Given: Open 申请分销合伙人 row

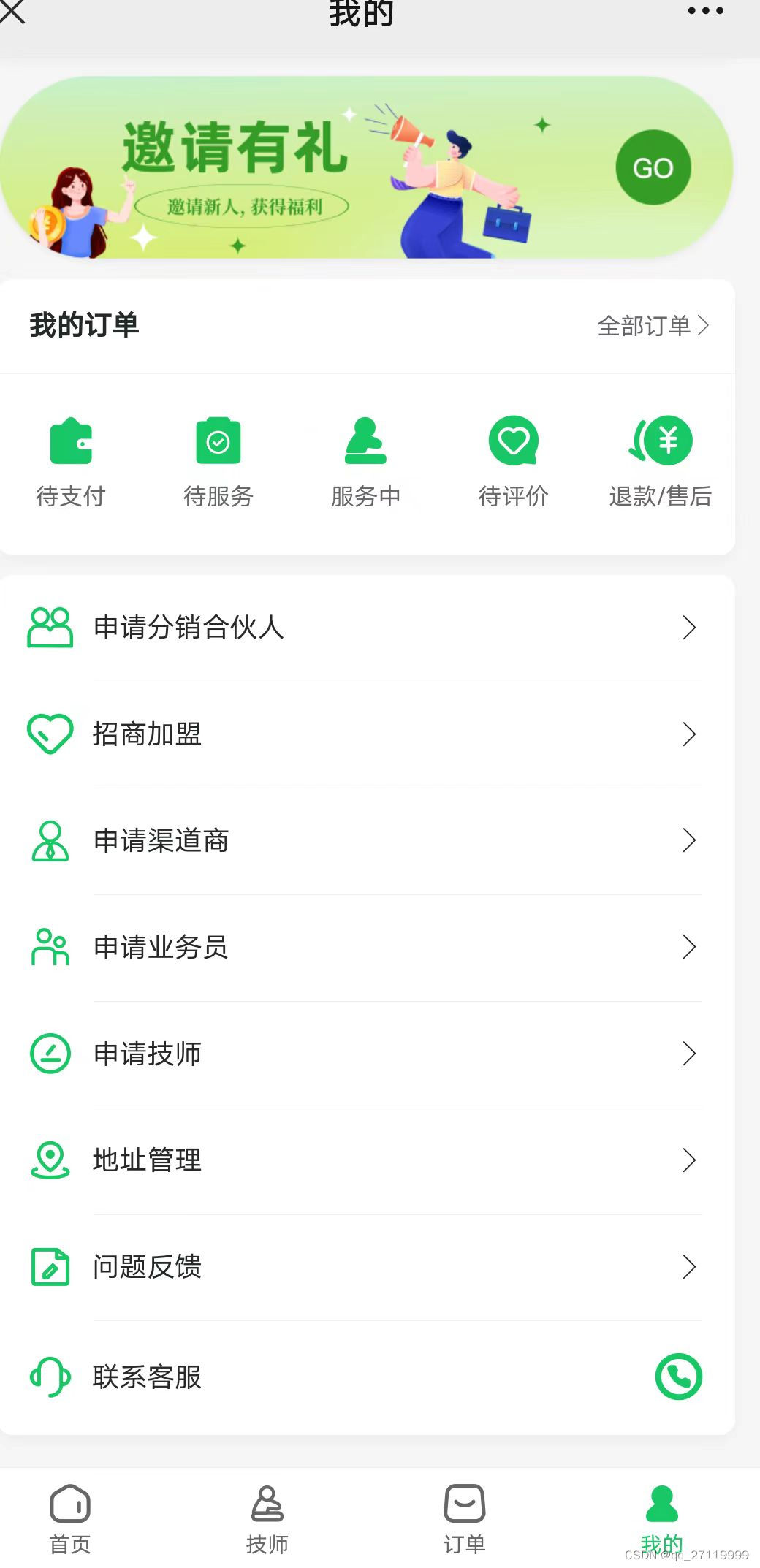Looking at the screenshot, I should point(365,628).
